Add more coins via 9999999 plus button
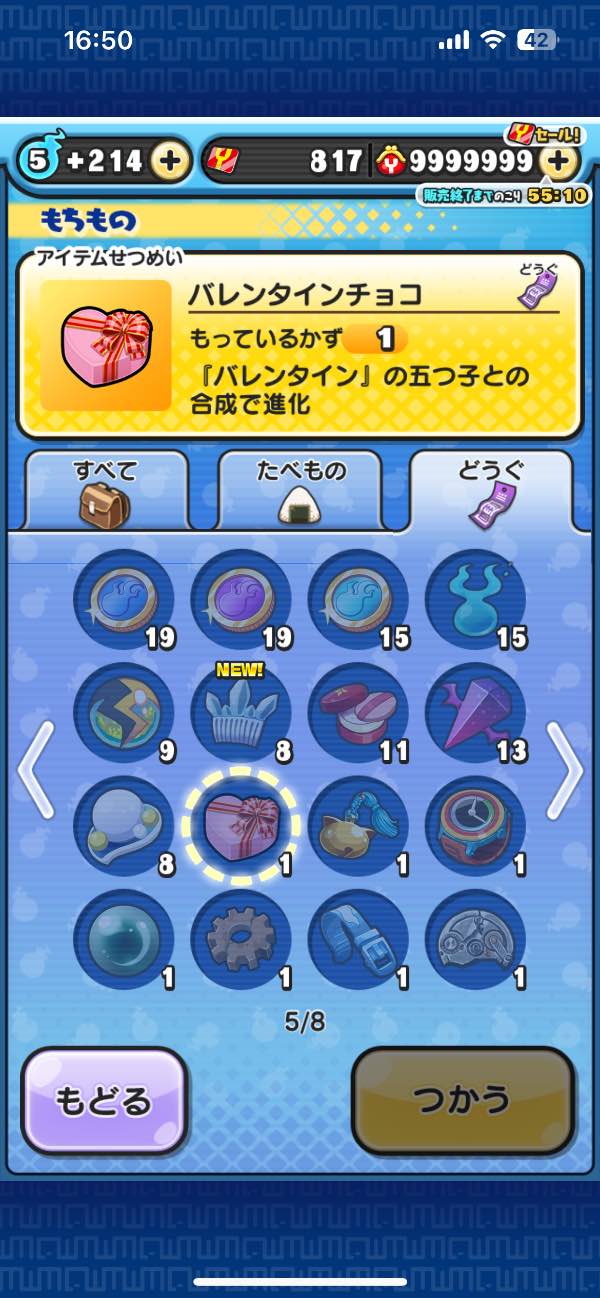Viewport: 600px width, 1298px height. pyautogui.click(x=560, y=160)
